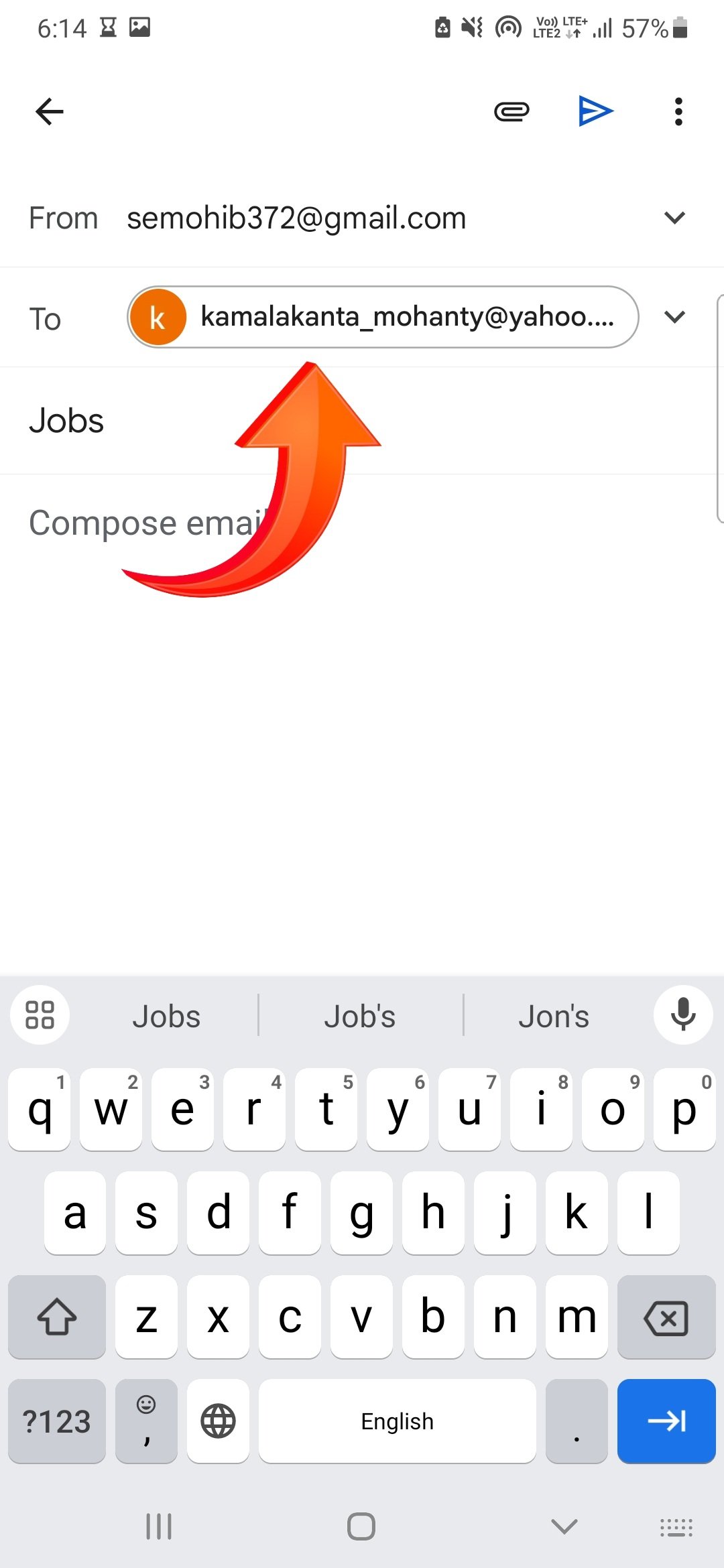Start voice typing with the microphone
Viewport: 724px width, 1568px height.
pos(683,1015)
